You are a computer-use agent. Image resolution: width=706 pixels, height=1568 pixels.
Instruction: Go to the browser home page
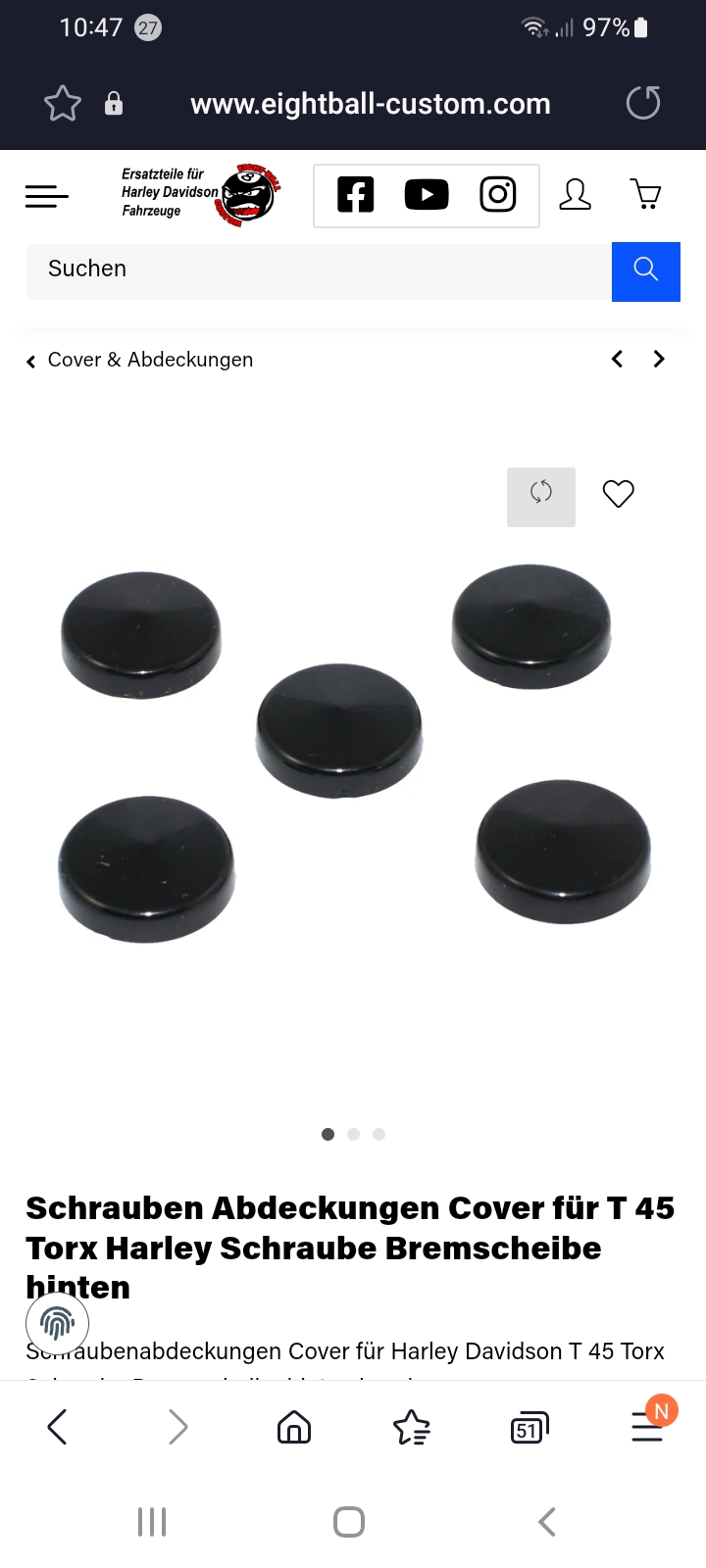point(294,1427)
